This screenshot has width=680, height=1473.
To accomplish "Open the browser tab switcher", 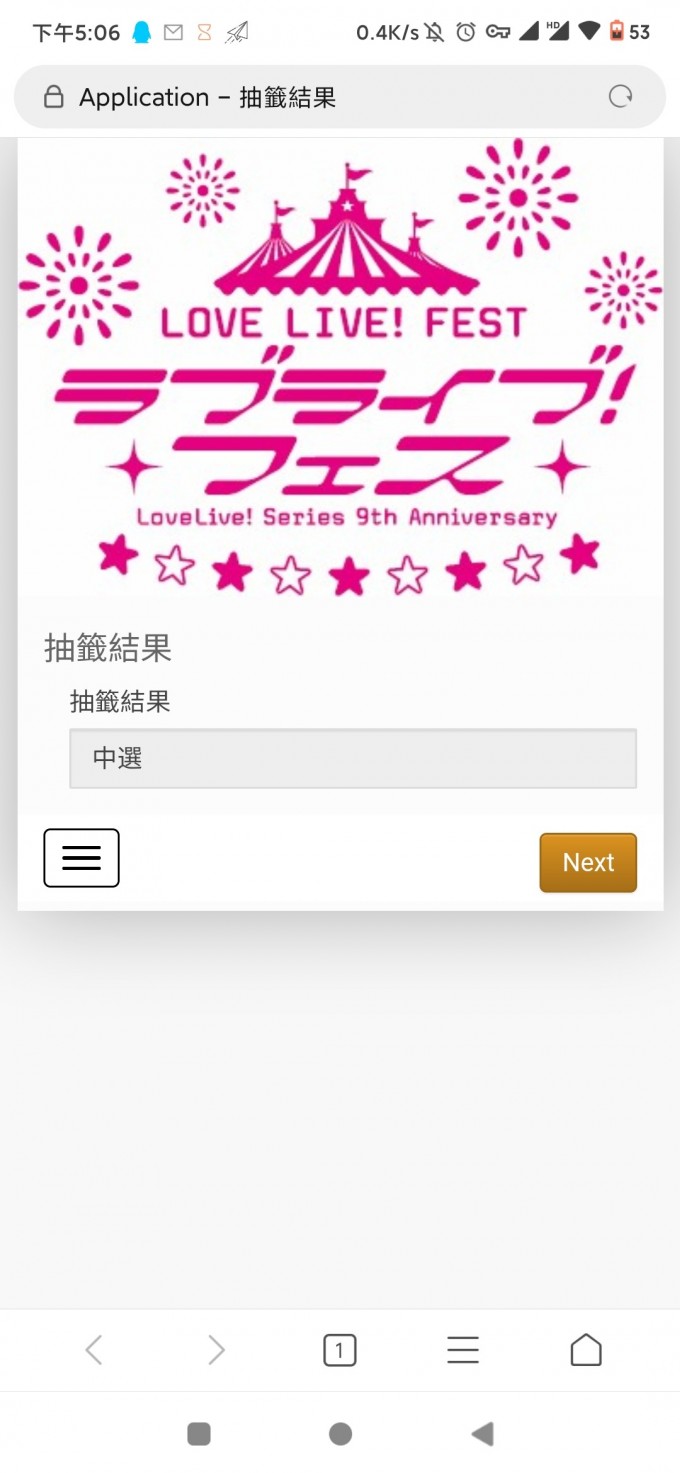I will [x=340, y=1351].
